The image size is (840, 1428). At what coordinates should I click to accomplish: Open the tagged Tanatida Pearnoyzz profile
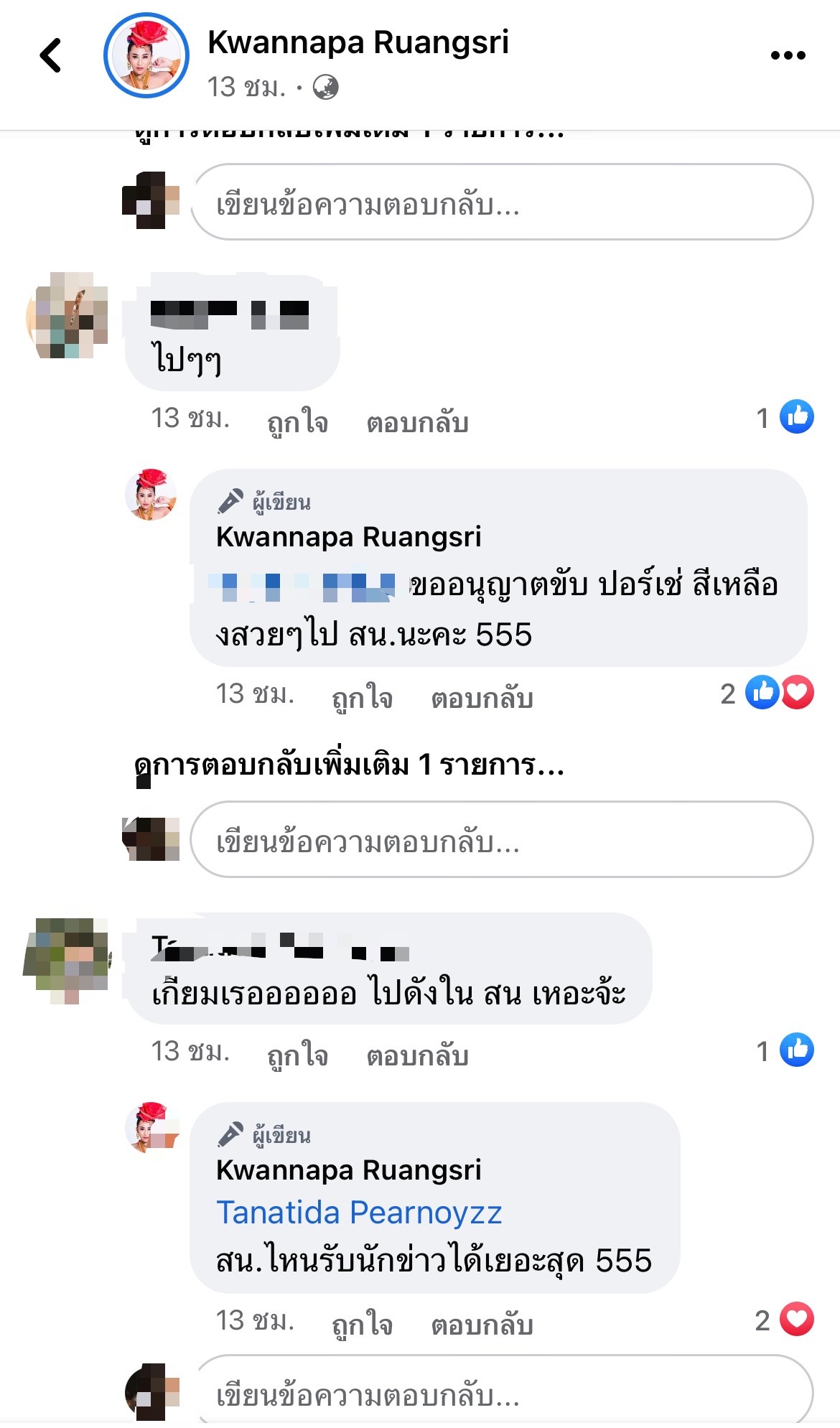(359, 1213)
